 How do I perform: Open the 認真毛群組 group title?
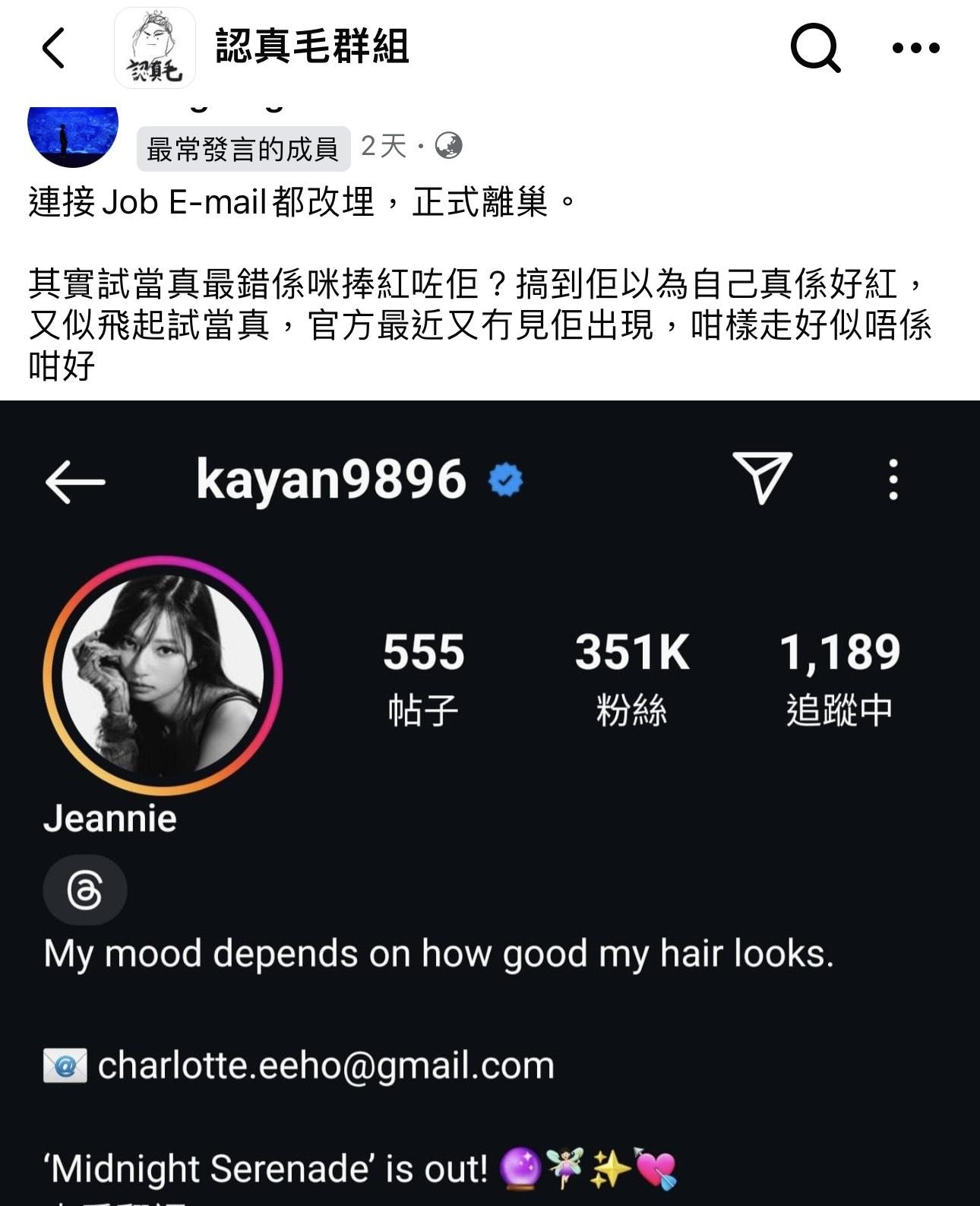tap(312, 46)
